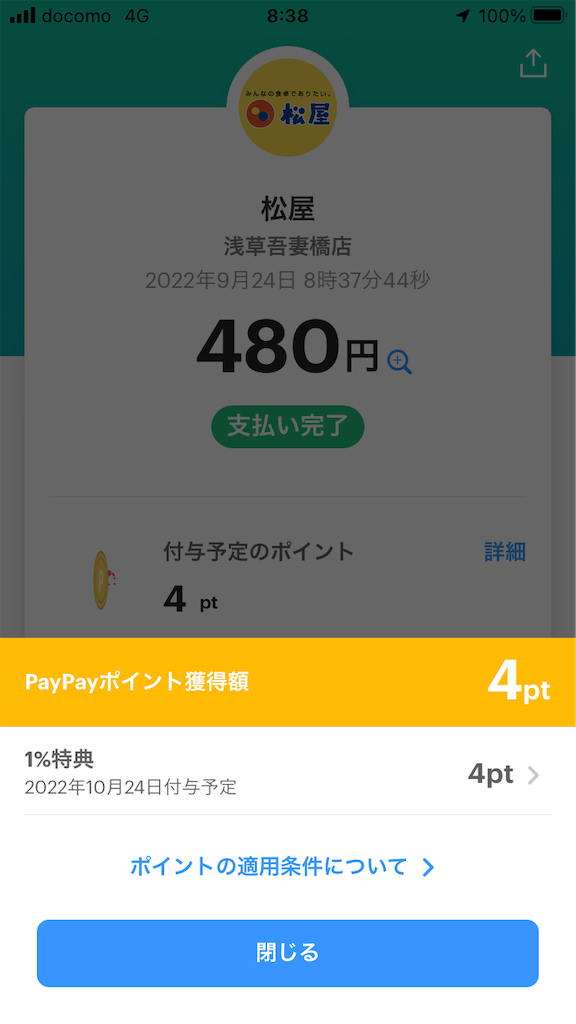576x1024 pixels.
Task: Open the 1%特典 4pt row
Action: click(x=287, y=773)
